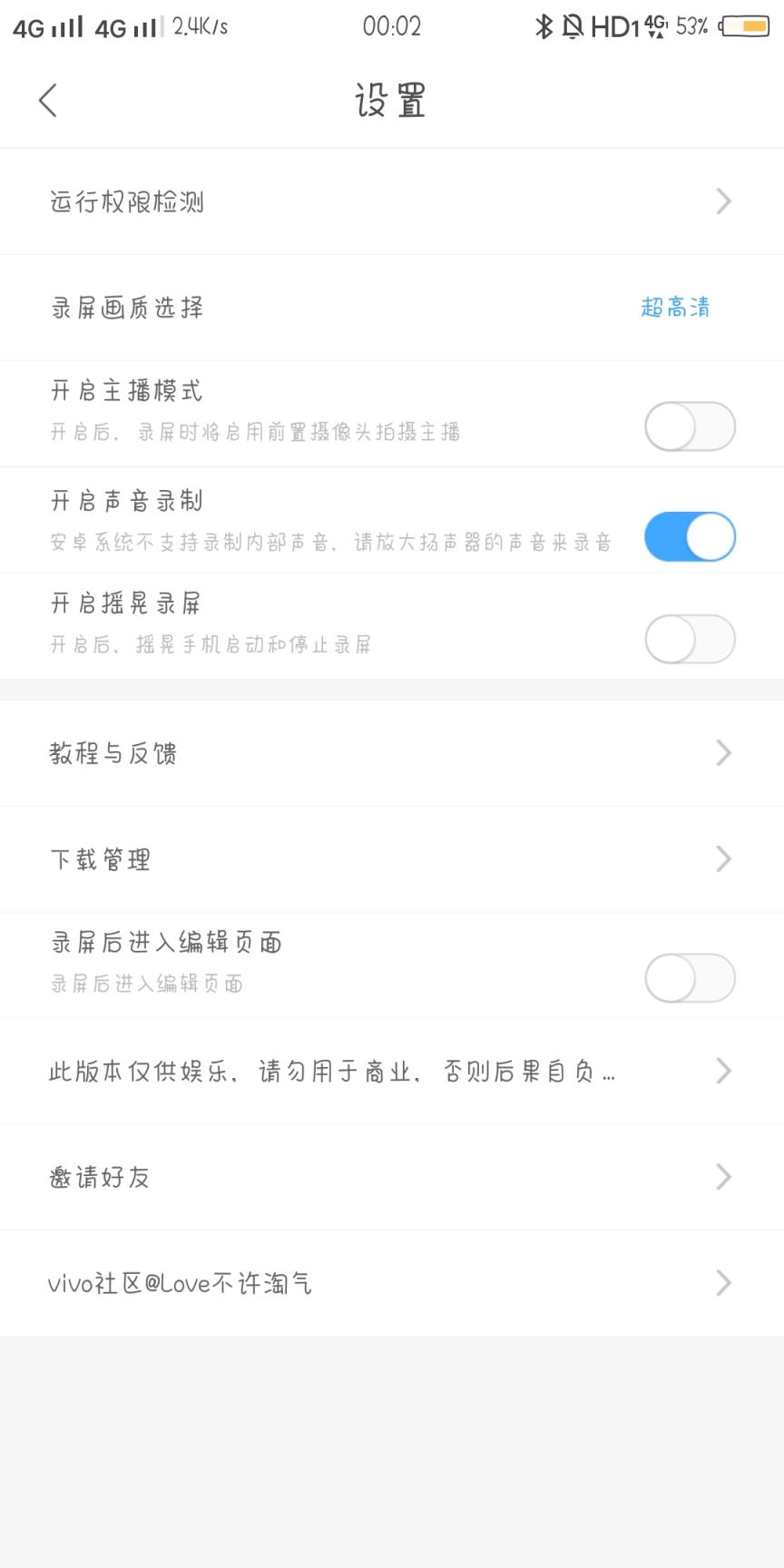Expand 运行权限检测 via its chevron
Screen dimensions: 784x1568
(721, 201)
